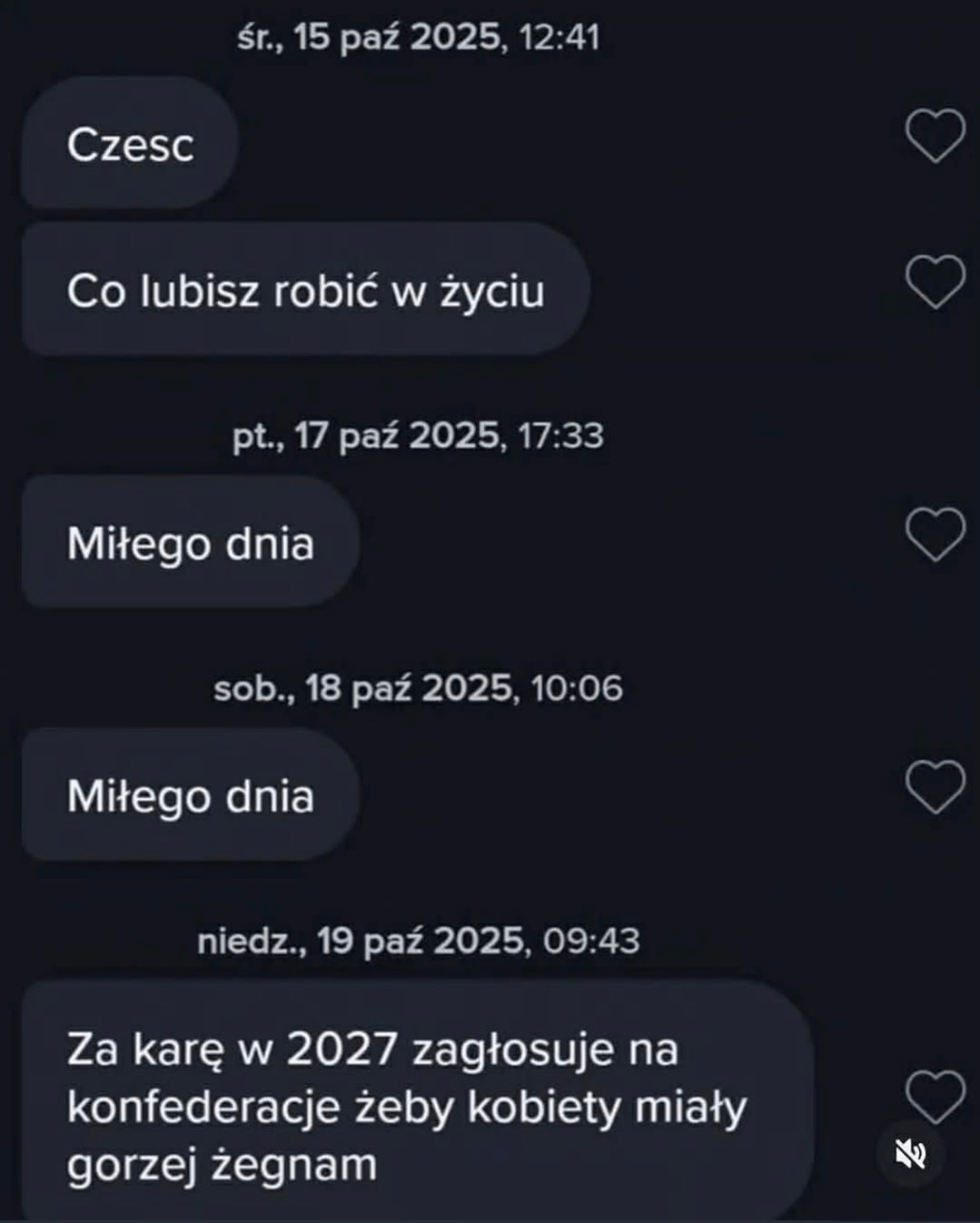Click the 'niedz., 19 paź 2025, 09:43' header
Image resolution: width=980 pixels, height=1223 pixels.
coord(417,940)
